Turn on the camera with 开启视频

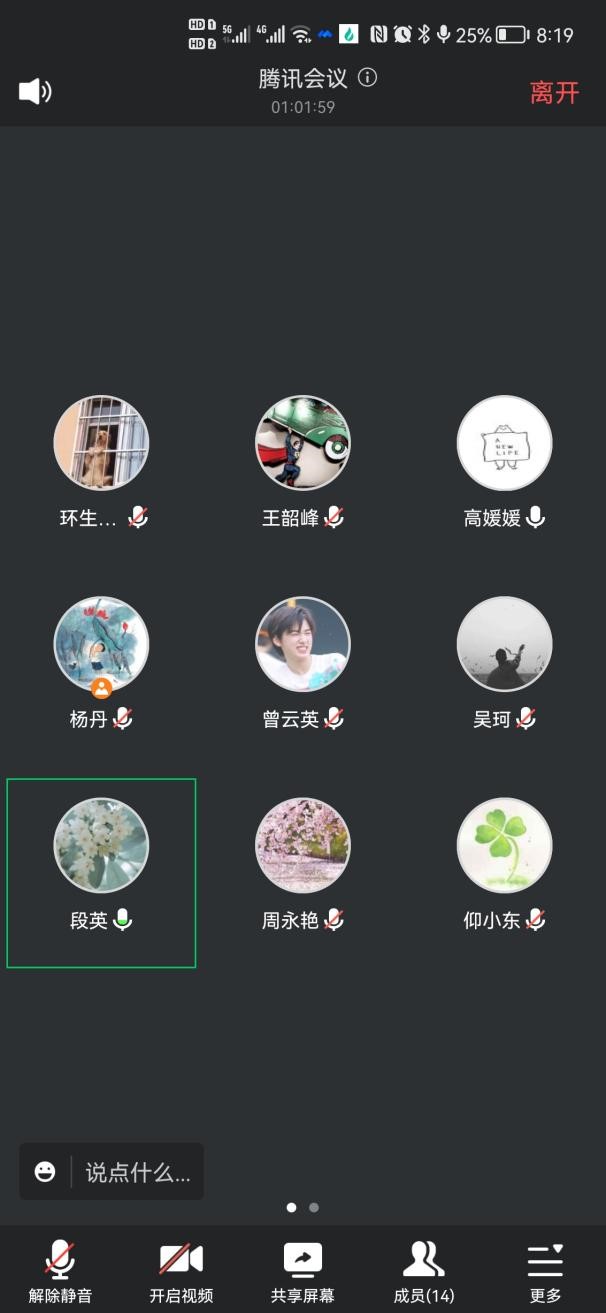pos(181,1271)
